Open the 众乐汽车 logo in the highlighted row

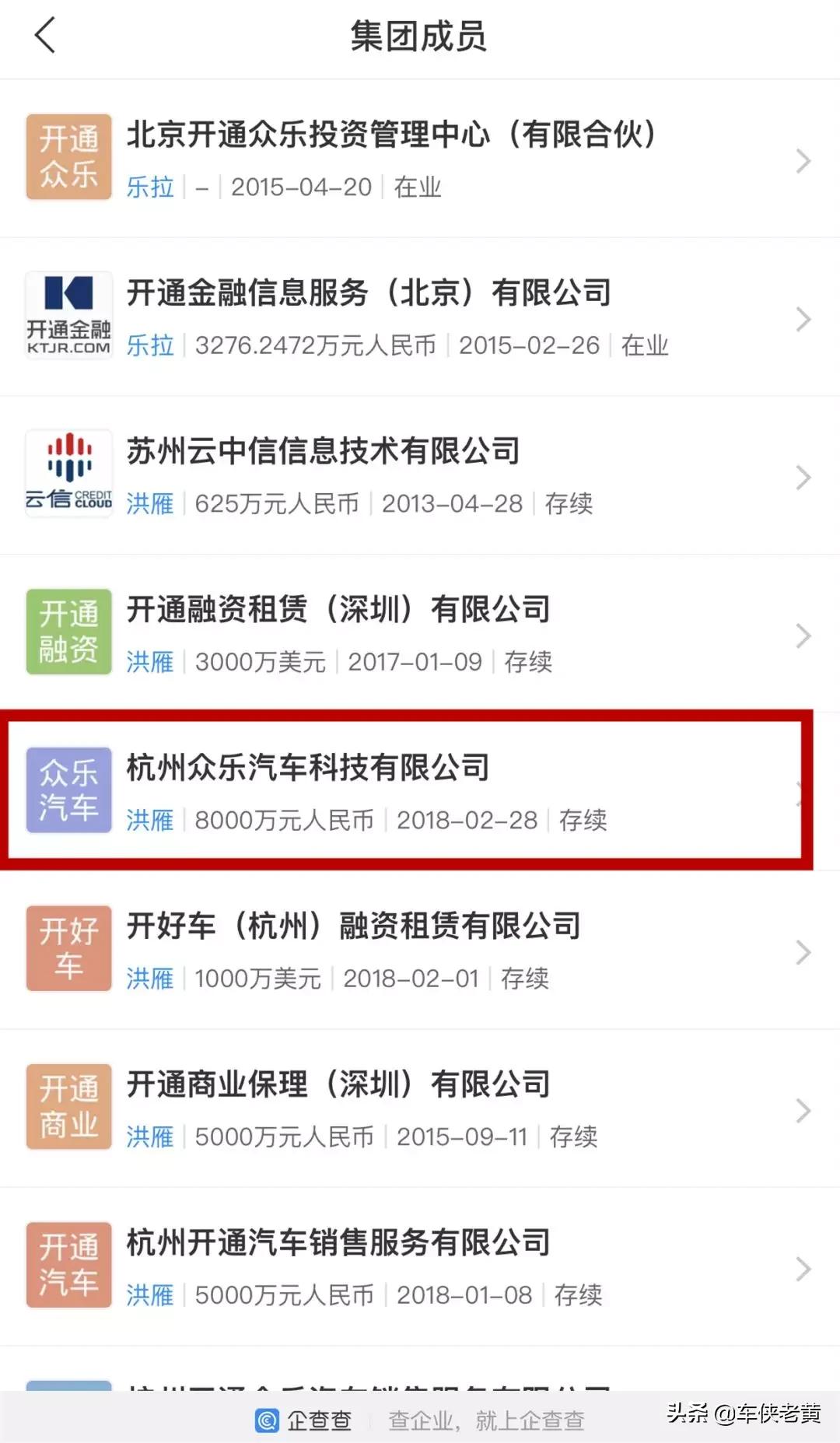(x=68, y=790)
